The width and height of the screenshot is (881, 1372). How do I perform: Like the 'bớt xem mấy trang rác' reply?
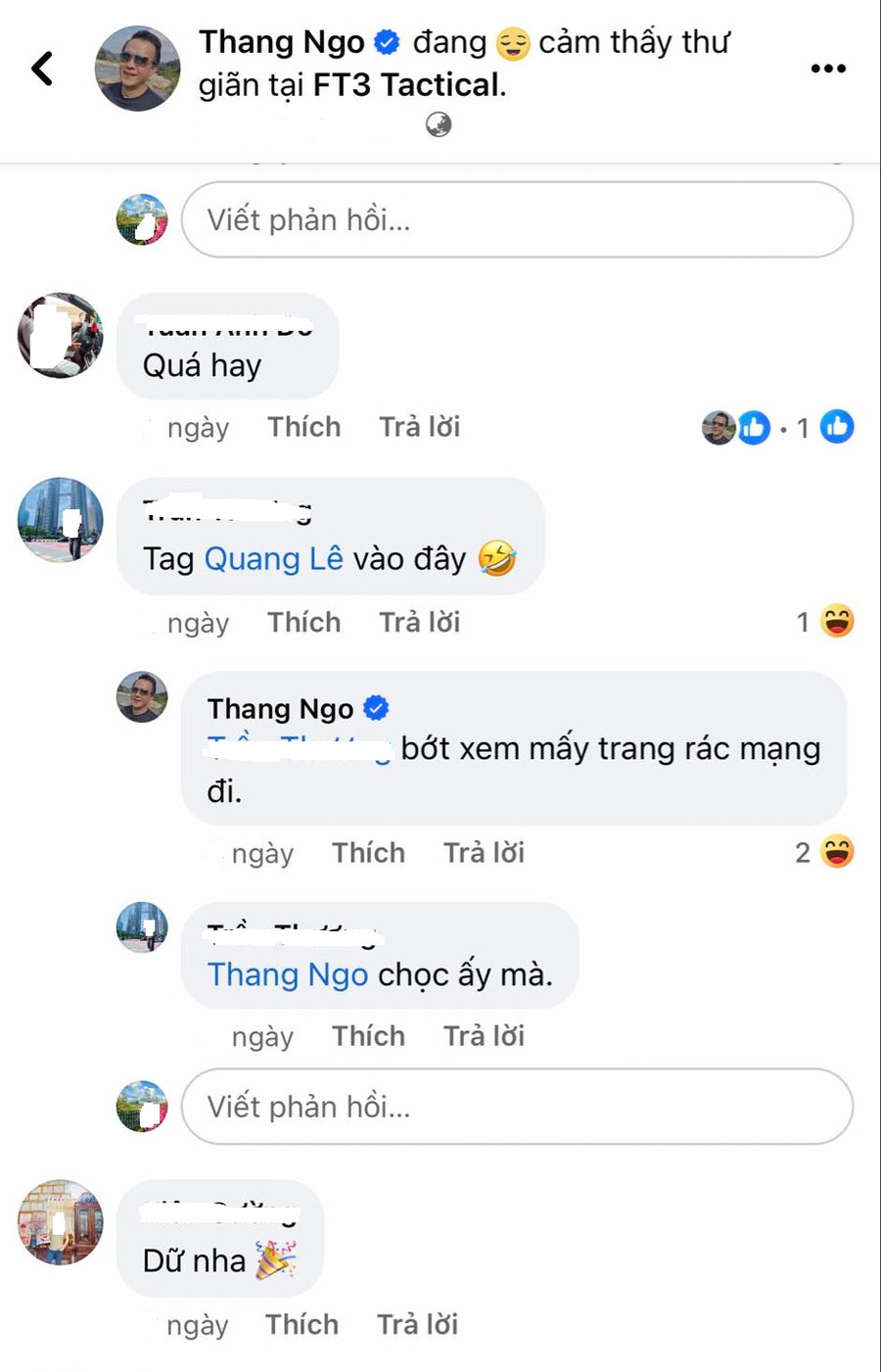point(368,853)
